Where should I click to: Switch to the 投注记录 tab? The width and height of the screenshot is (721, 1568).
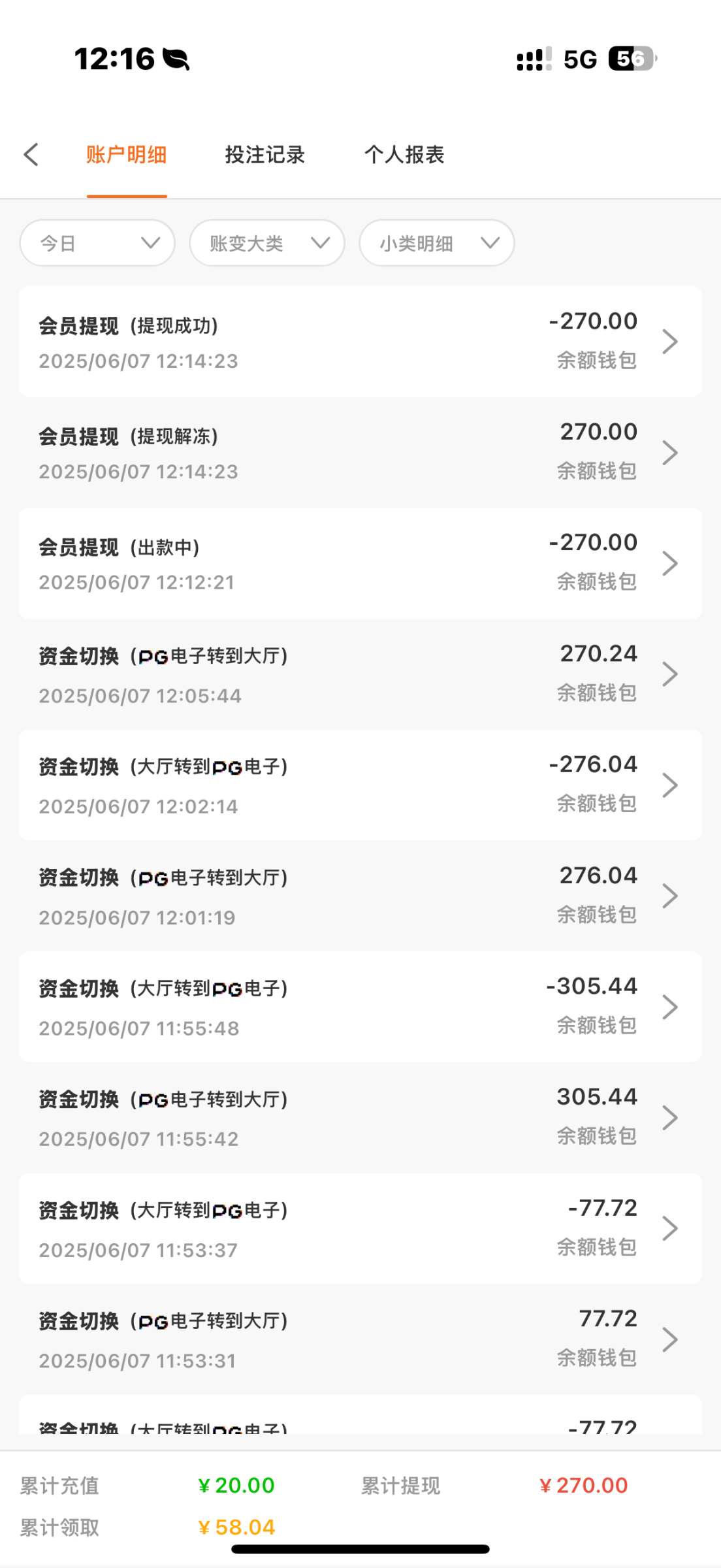point(265,155)
